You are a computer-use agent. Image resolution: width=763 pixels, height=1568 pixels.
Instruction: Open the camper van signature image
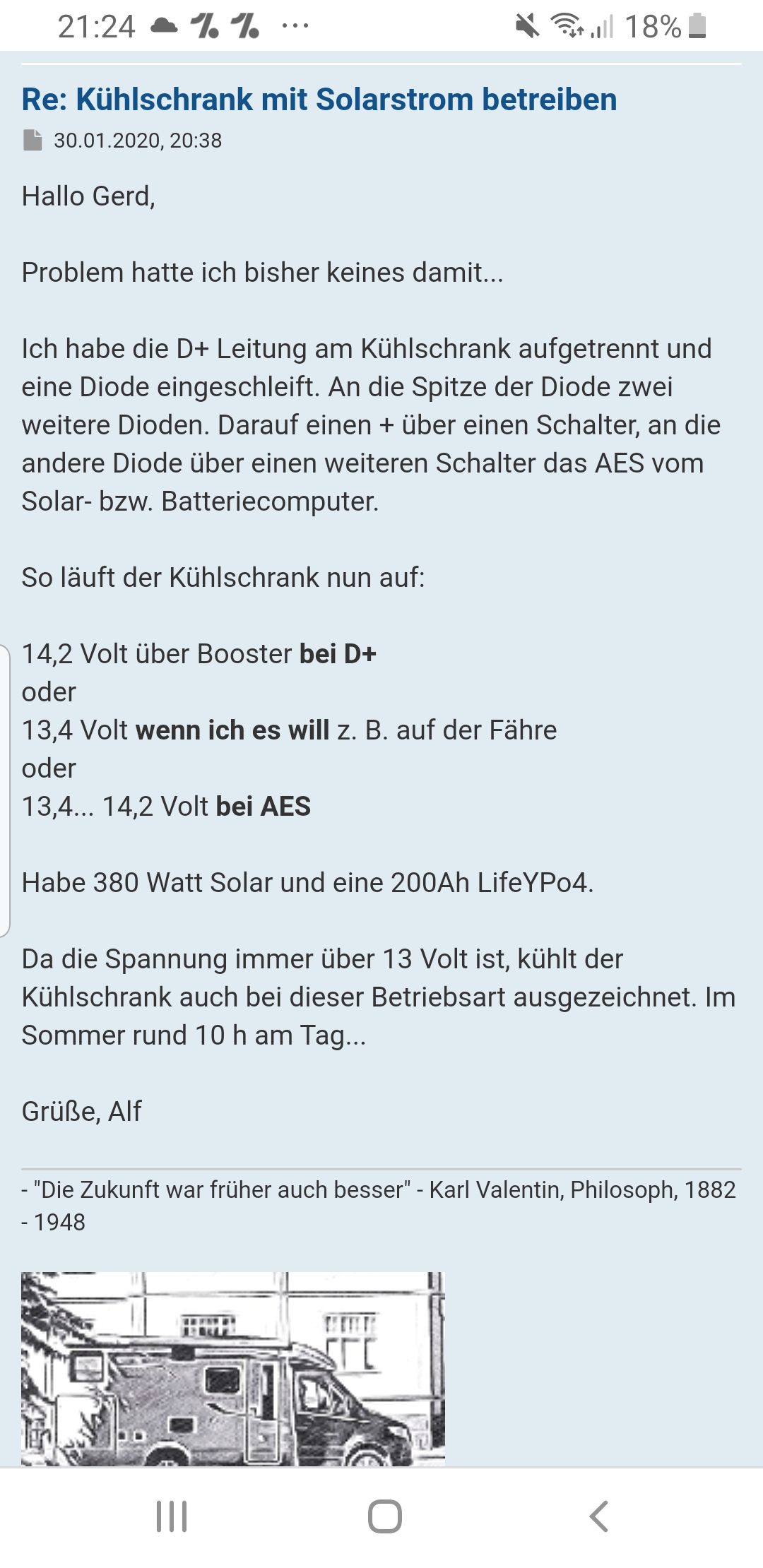pyautogui.click(x=233, y=1369)
